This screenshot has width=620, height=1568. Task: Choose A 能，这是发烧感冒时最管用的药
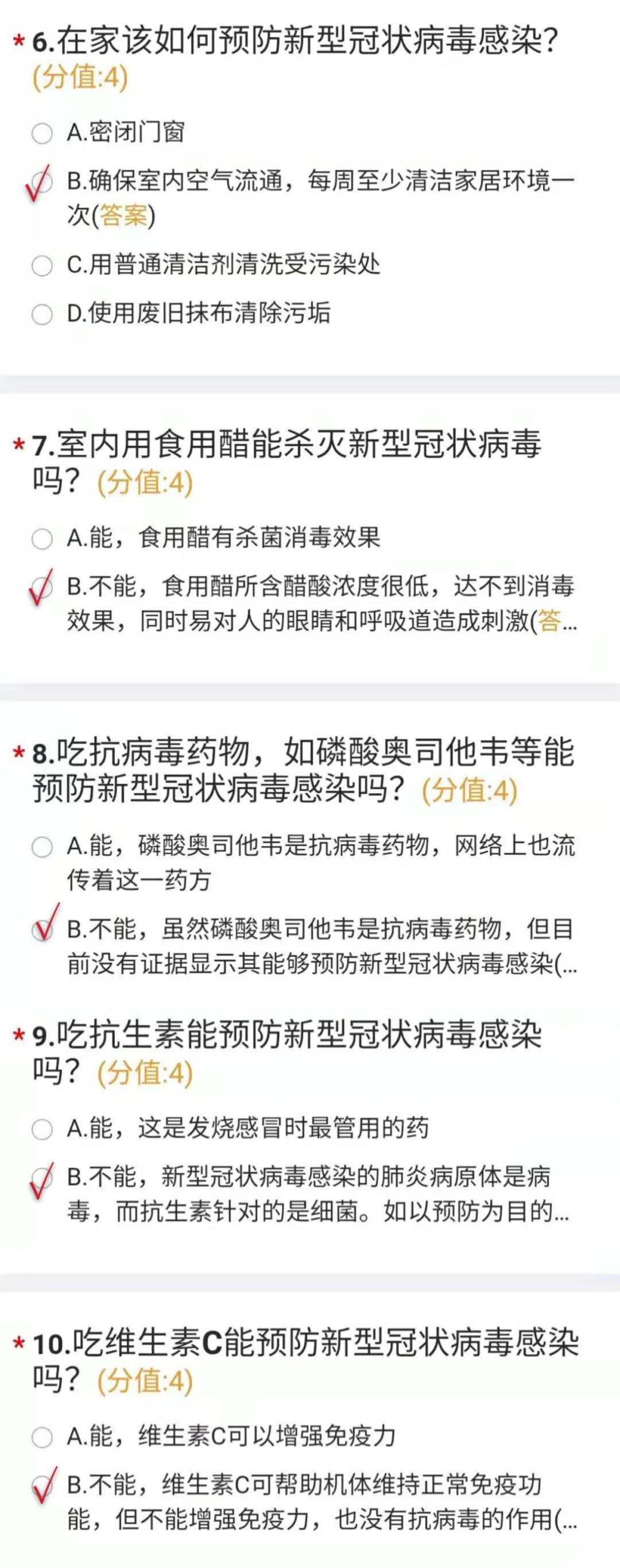(x=42, y=1129)
